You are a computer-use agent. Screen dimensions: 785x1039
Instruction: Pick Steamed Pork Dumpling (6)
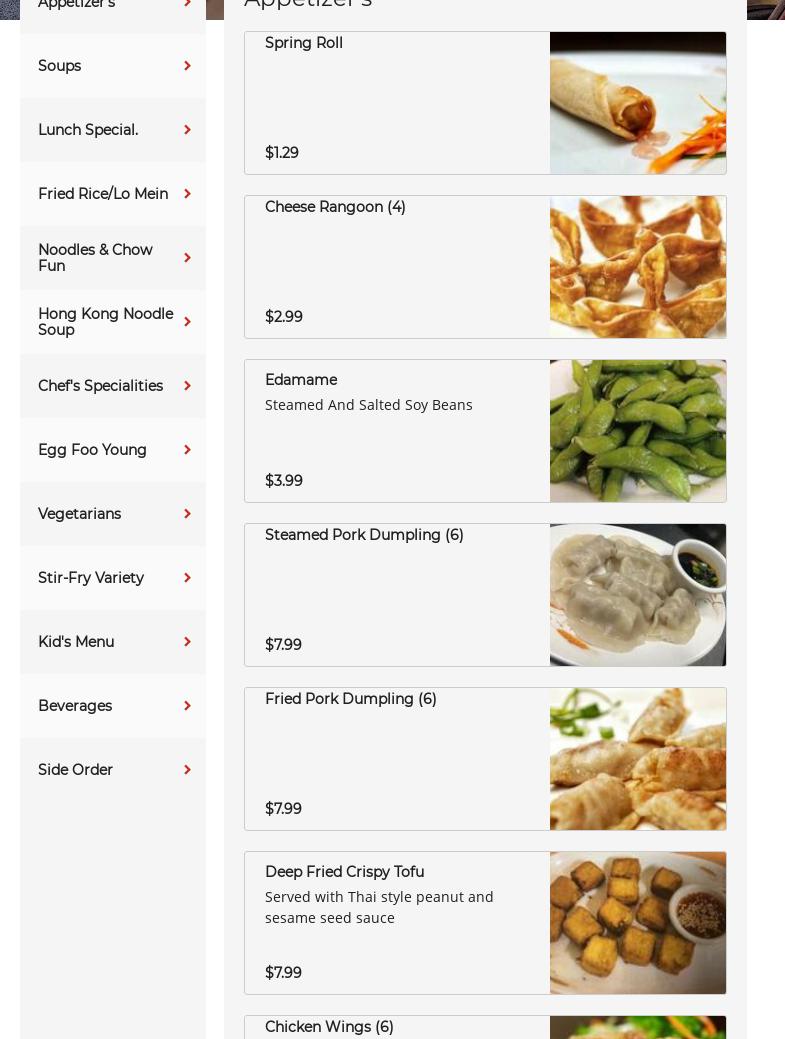coord(485,595)
